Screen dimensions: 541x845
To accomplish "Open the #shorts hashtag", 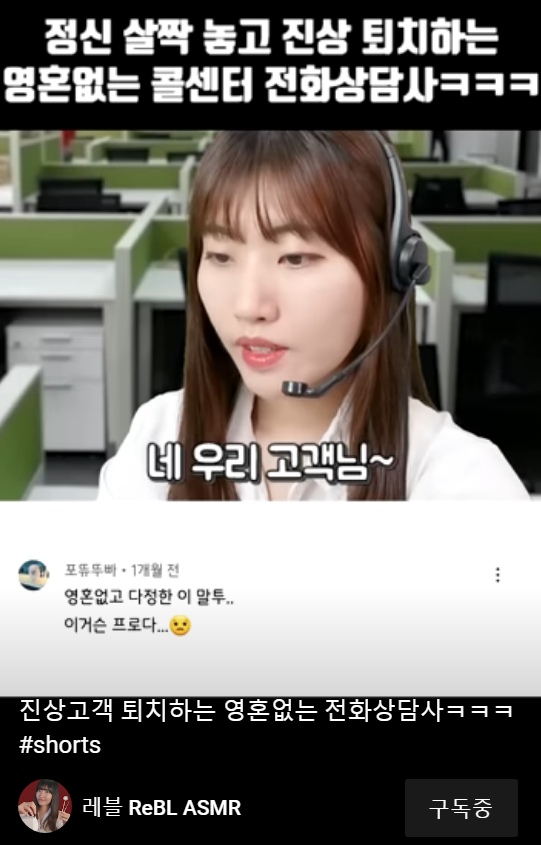I will click(60, 745).
